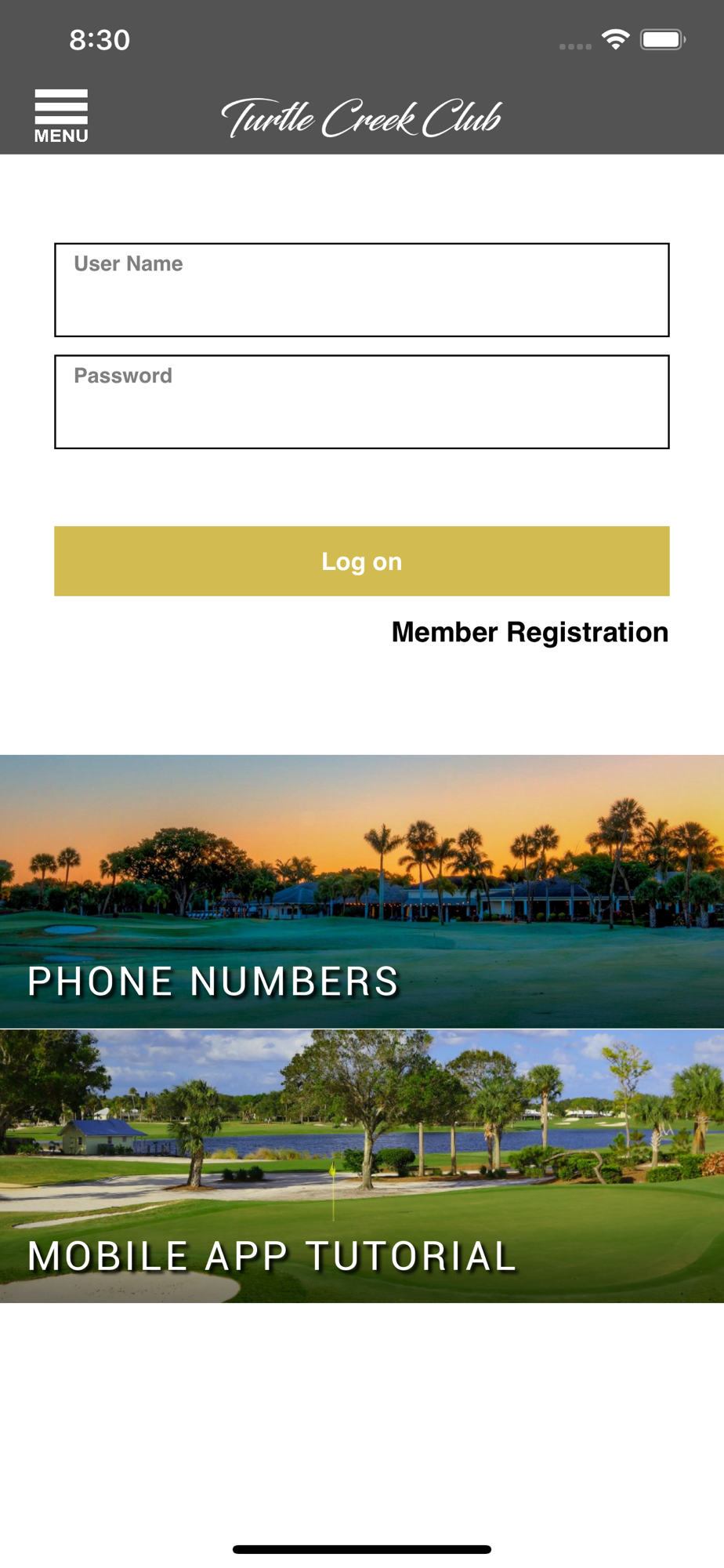Open the Phone Numbers tile
Screen dimensions: 724x1568
coord(362,891)
